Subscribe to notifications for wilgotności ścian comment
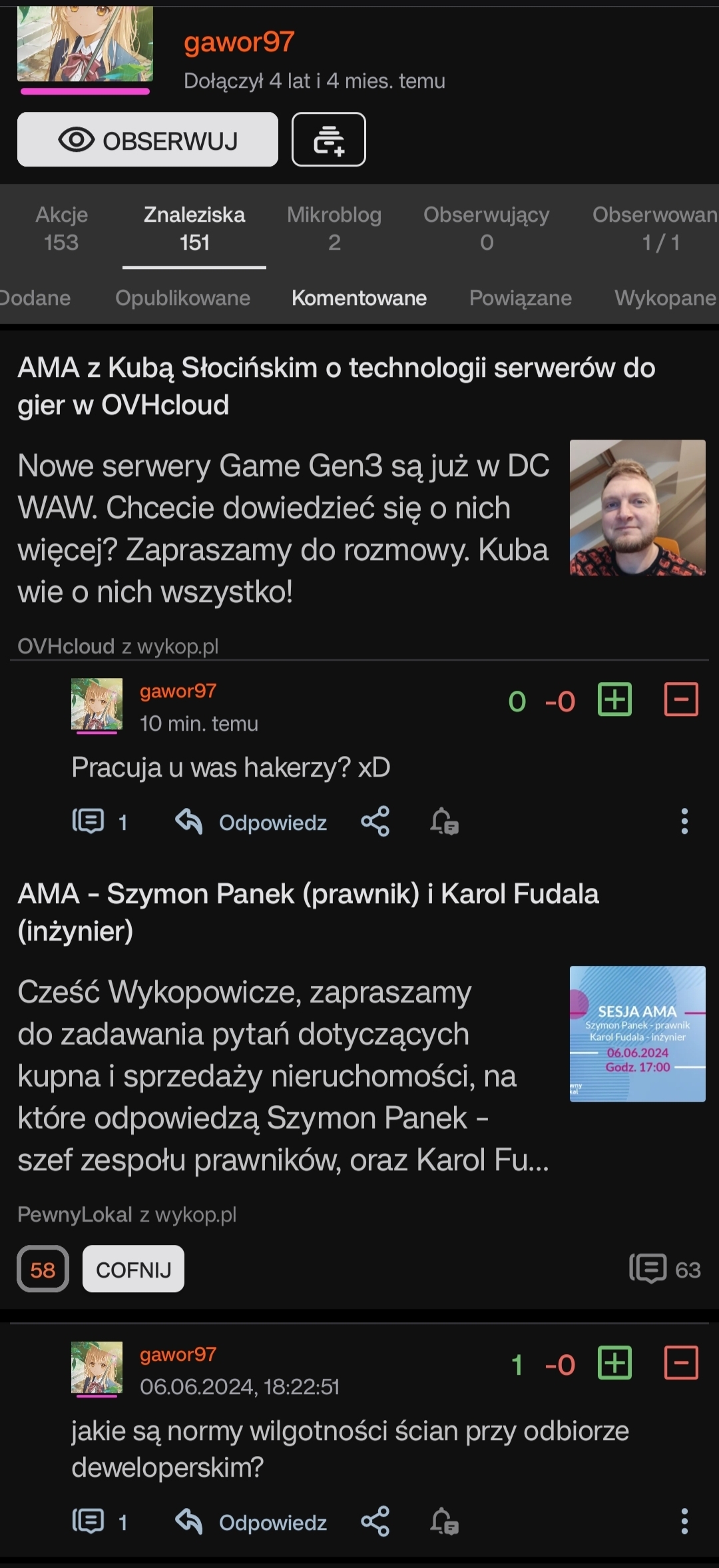719x1568 pixels. (444, 1522)
